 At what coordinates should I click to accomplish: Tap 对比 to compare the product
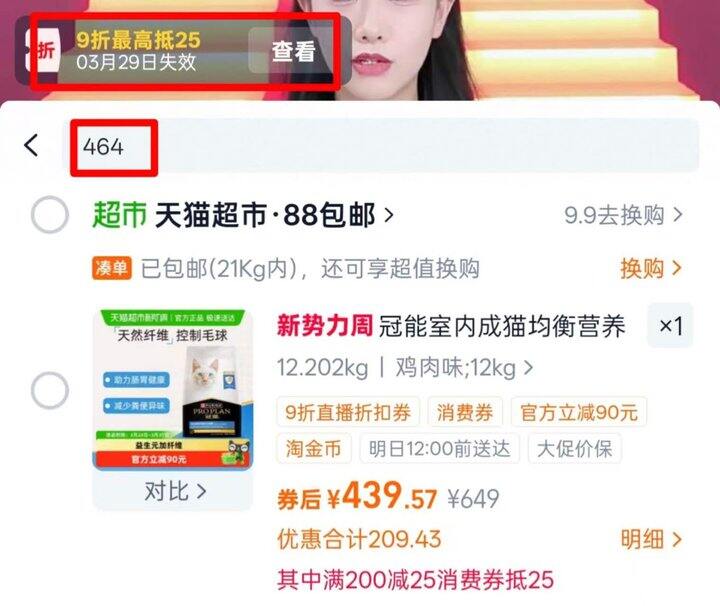(175, 491)
